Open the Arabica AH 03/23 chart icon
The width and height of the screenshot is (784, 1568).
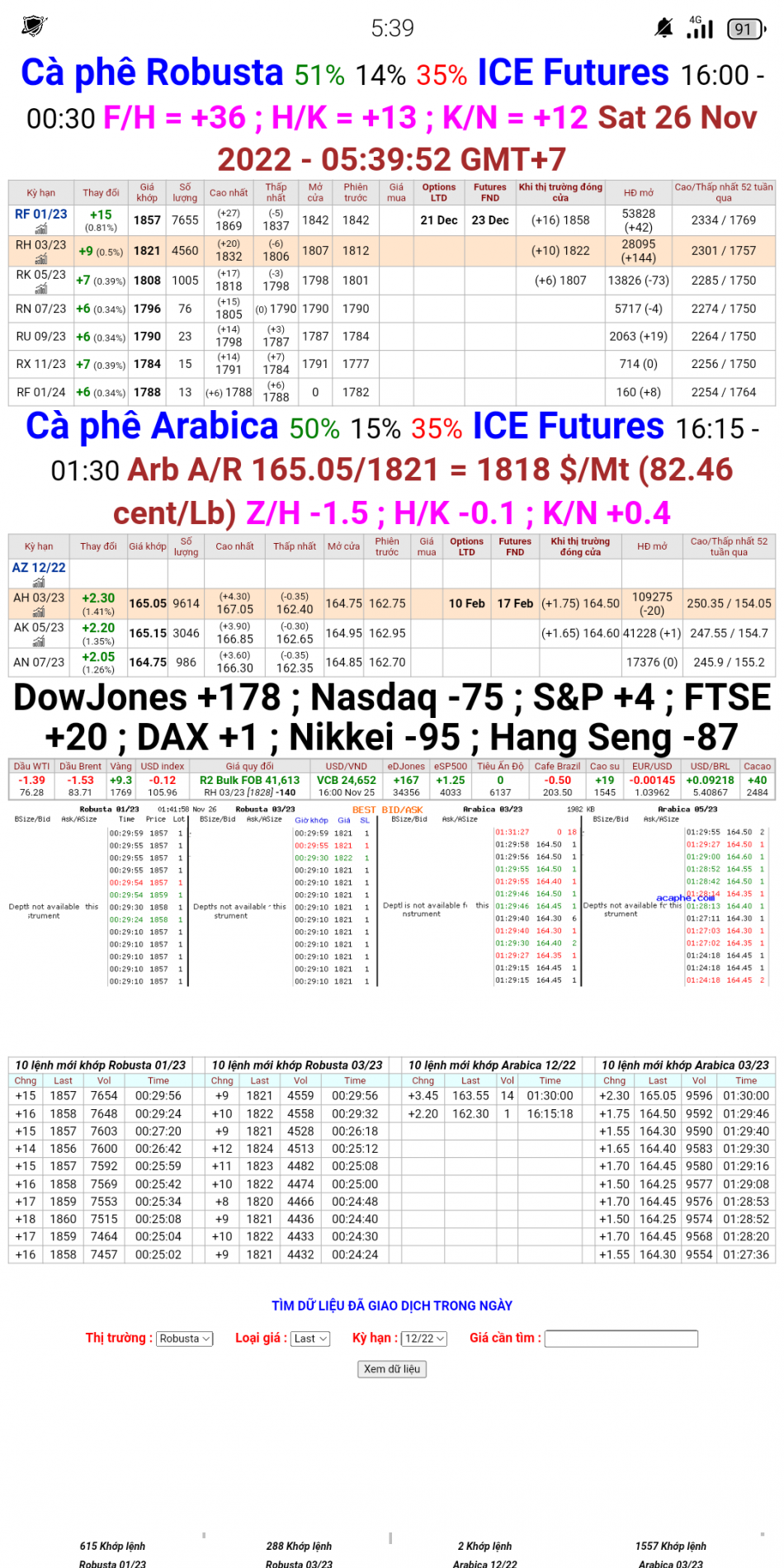40,611
